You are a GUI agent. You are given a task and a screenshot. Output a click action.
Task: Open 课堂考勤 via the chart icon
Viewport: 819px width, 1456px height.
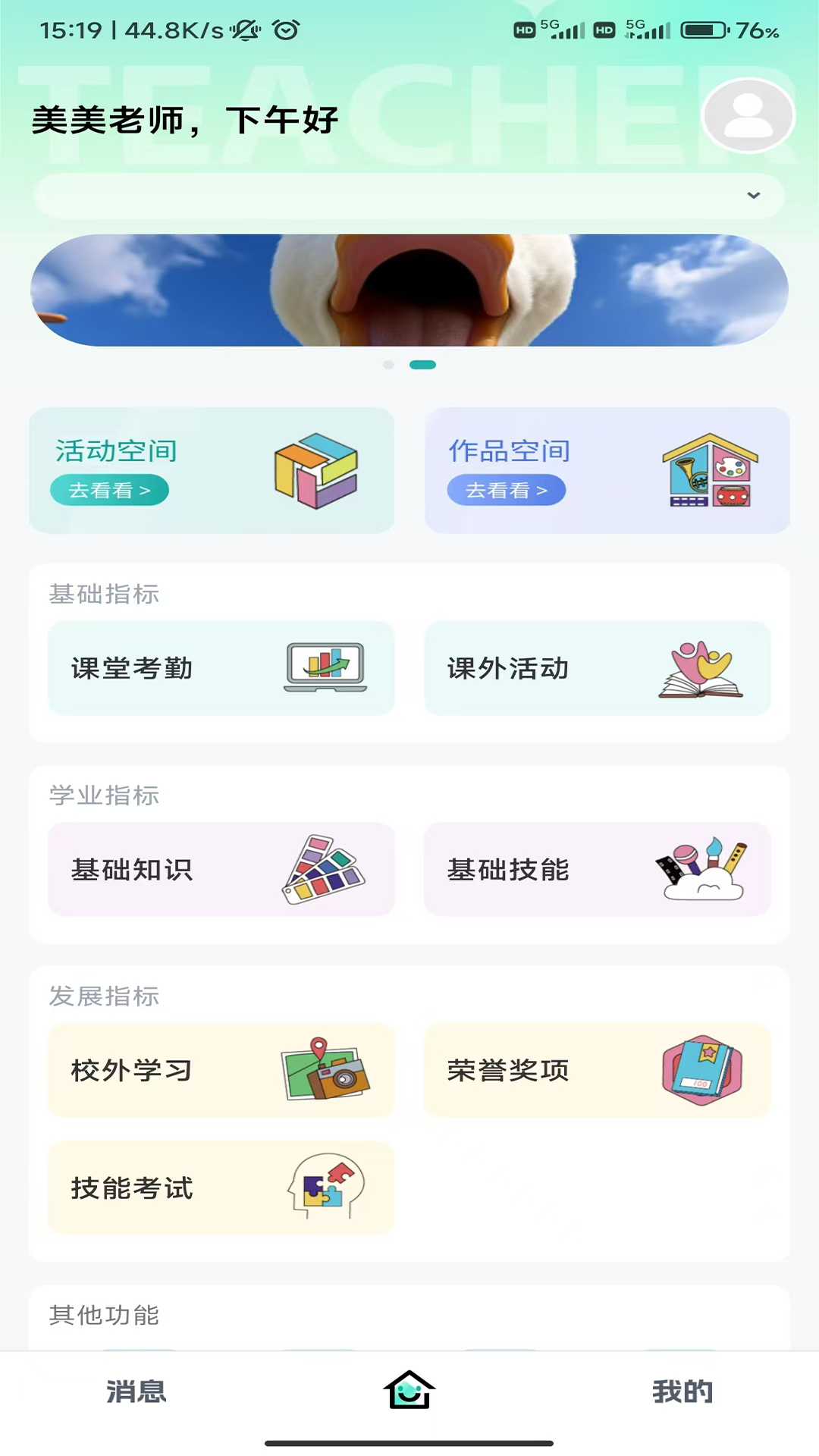[x=325, y=669]
